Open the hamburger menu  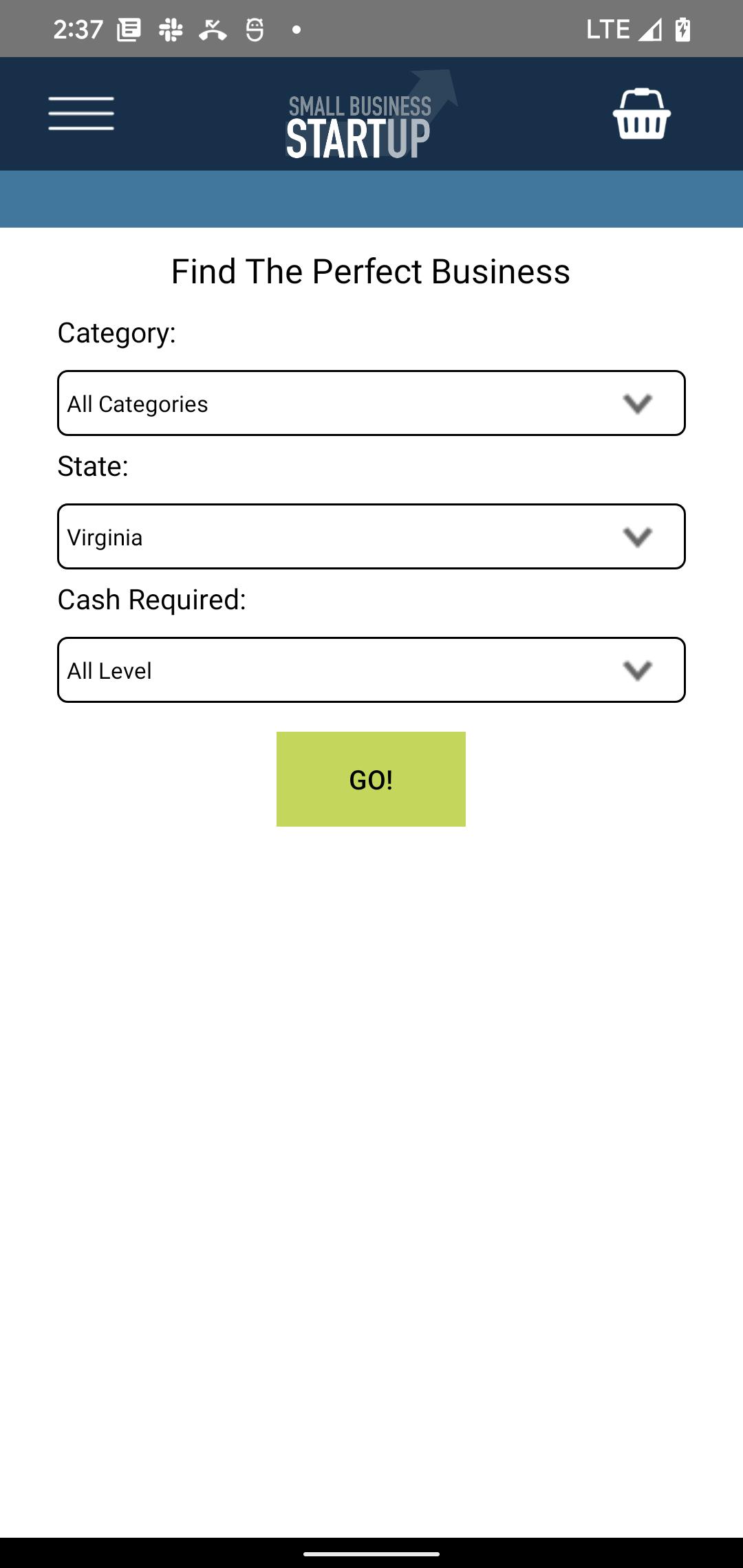[x=81, y=113]
